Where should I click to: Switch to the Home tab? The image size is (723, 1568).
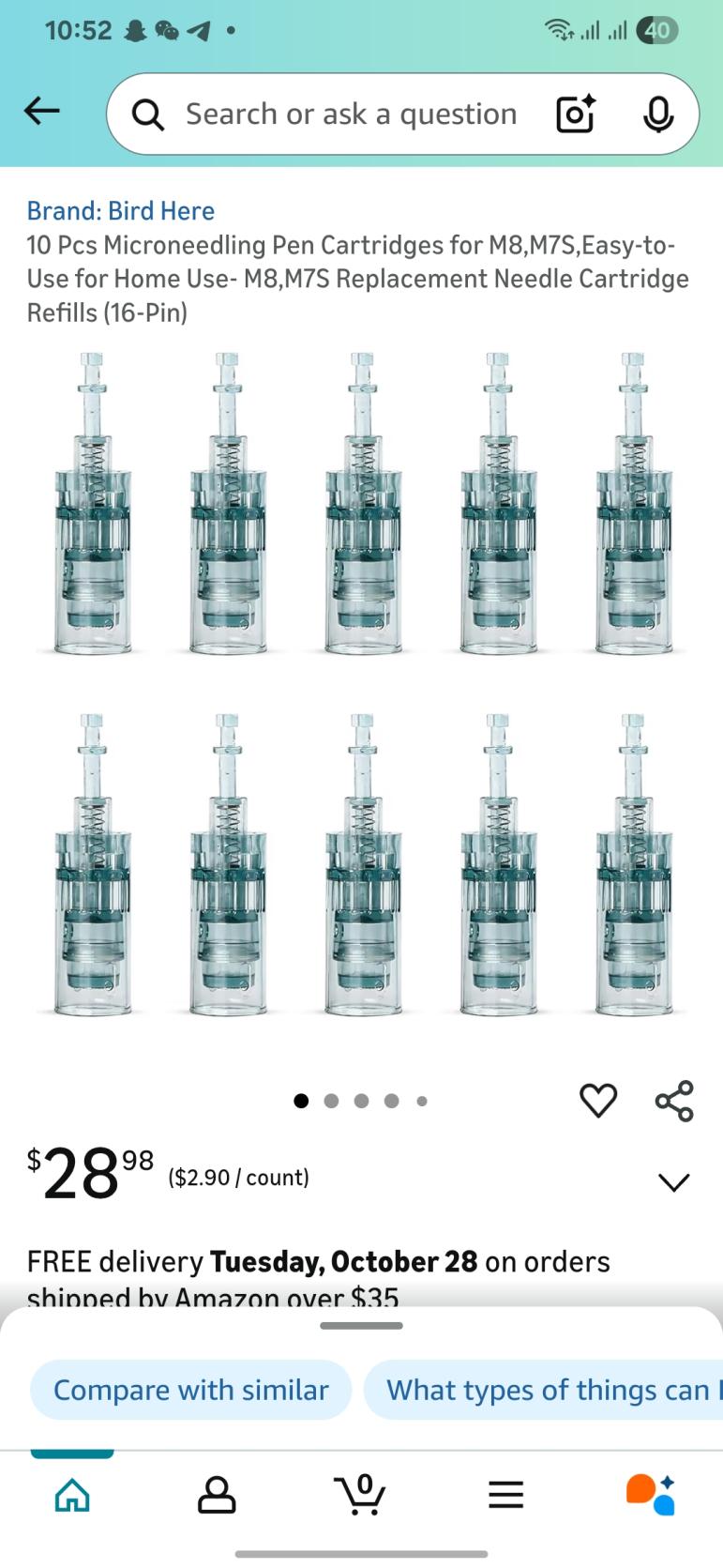[72, 1494]
